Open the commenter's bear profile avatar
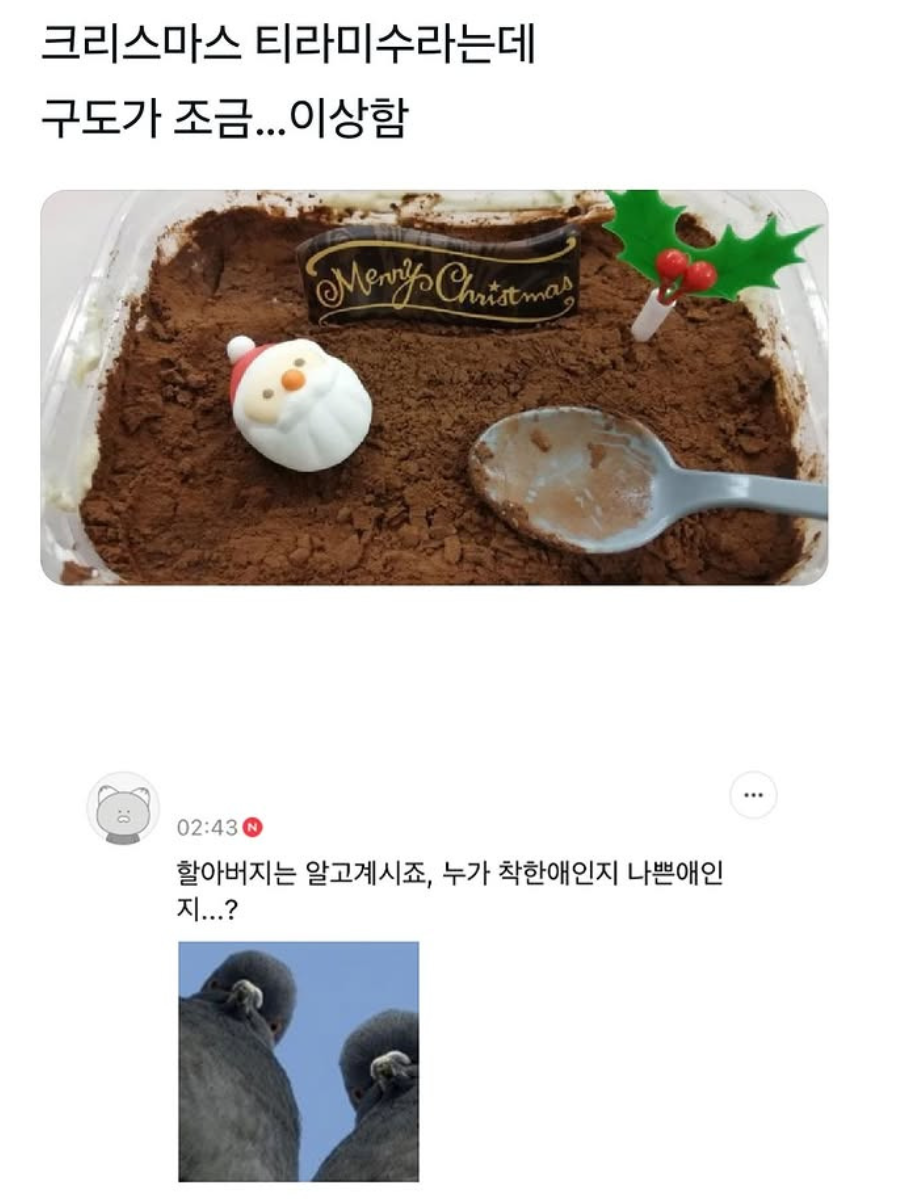919x1199 pixels. pyautogui.click(x=123, y=807)
